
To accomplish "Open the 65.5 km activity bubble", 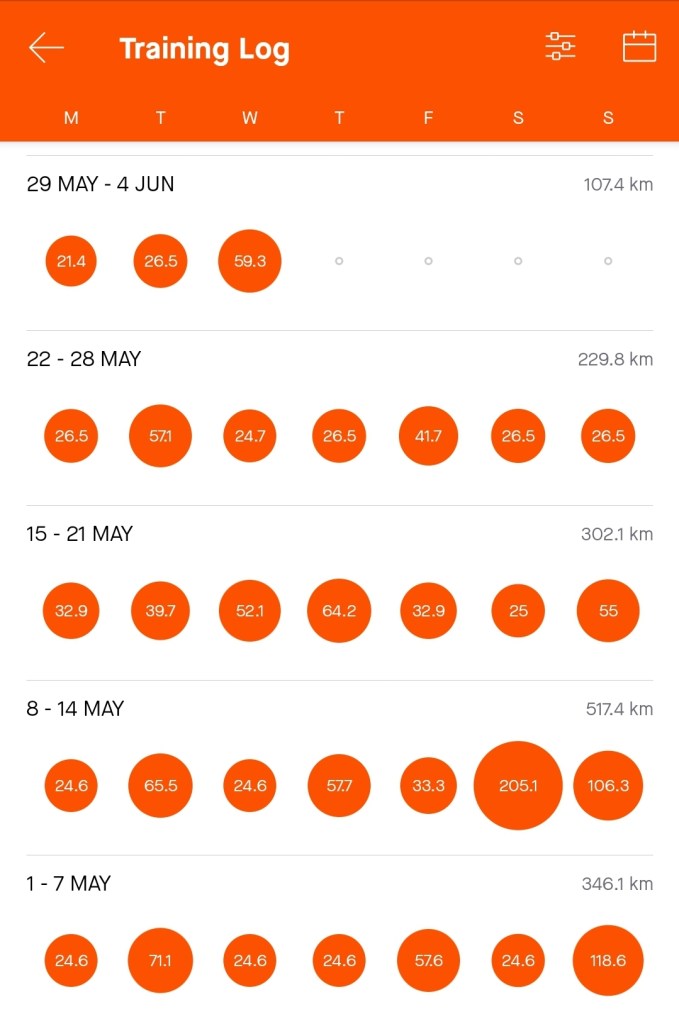I will point(161,786).
